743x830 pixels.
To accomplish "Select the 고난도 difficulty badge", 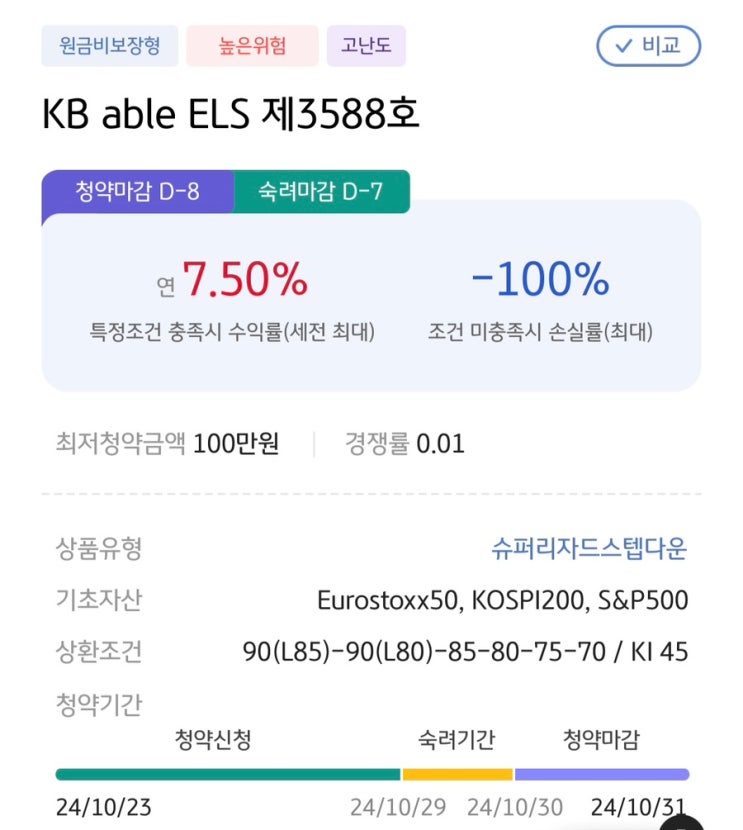I will (x=366, y=45).
